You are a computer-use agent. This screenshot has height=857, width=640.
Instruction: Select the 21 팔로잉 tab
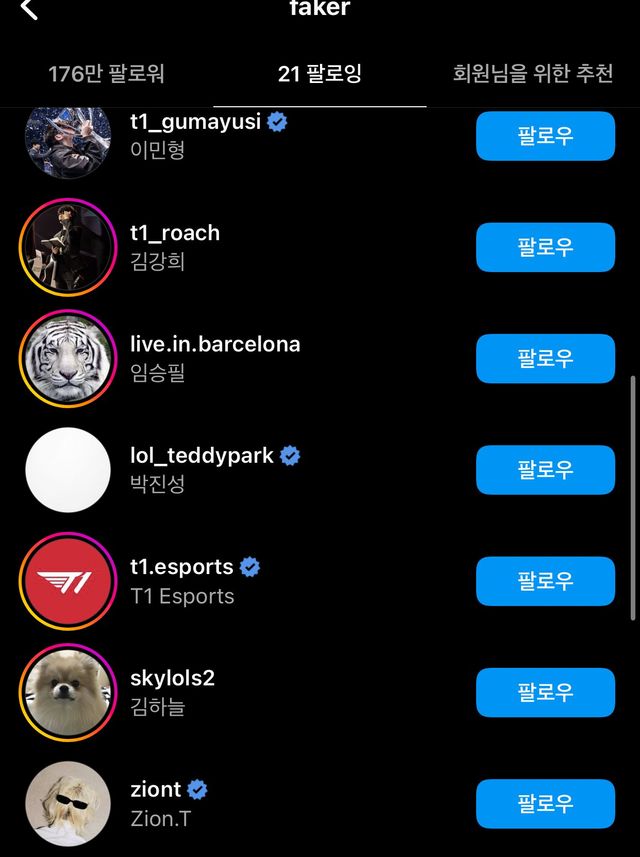point(320,74)
